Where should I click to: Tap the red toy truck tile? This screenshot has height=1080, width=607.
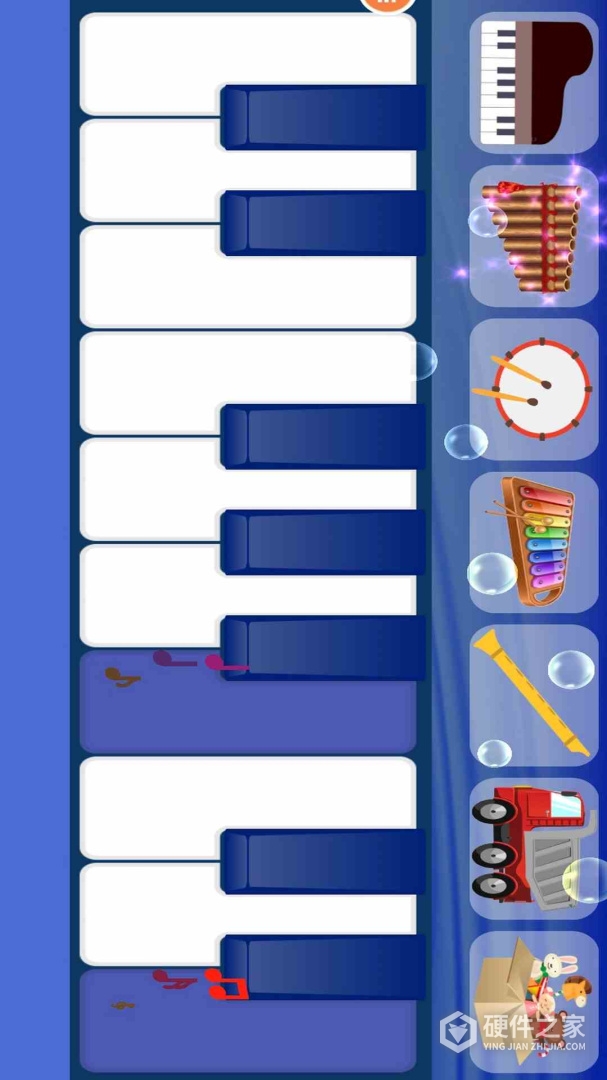coord(533,848)
